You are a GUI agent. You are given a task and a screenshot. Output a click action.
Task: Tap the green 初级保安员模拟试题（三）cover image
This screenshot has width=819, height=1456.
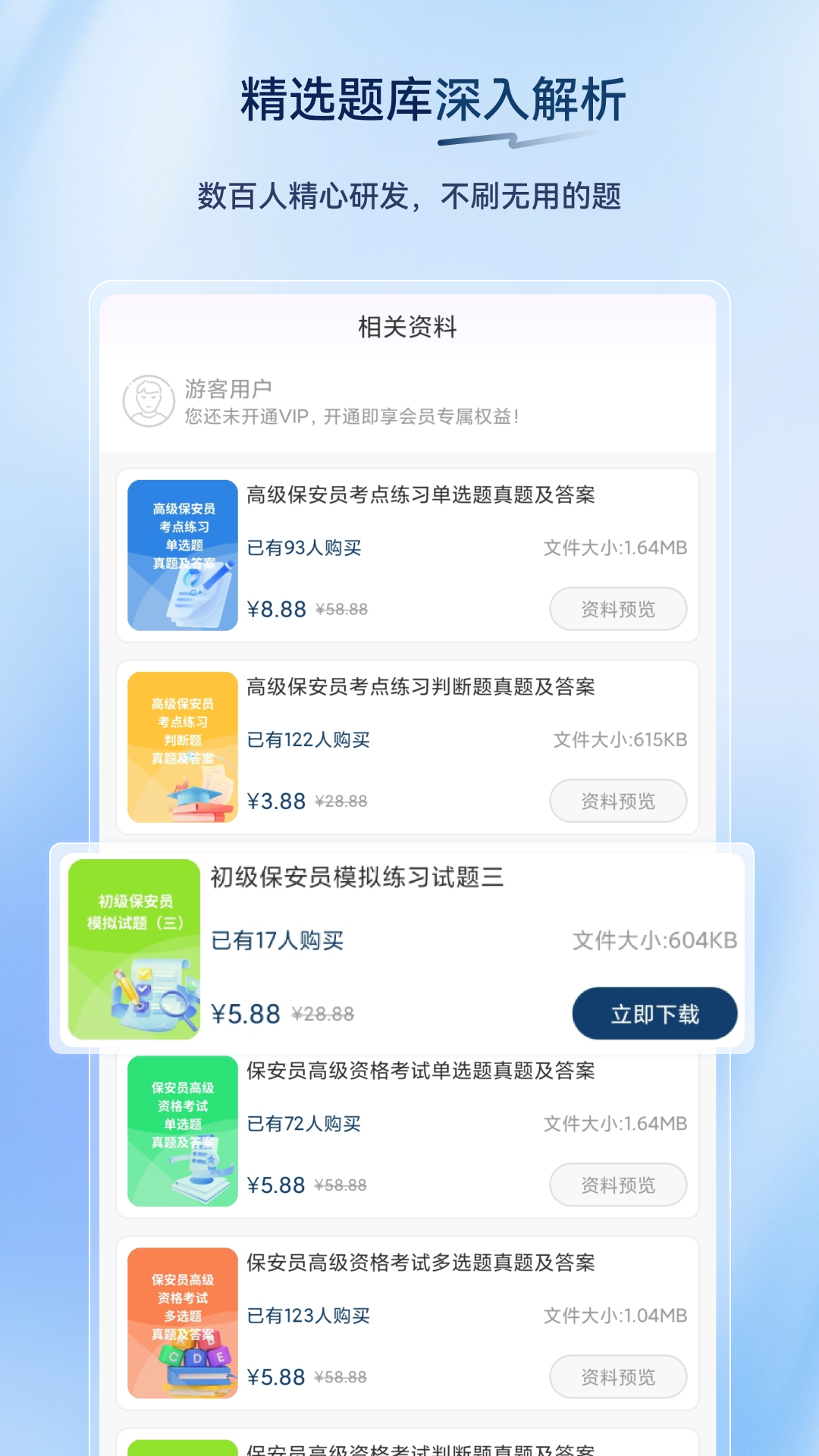click(133, 949)
